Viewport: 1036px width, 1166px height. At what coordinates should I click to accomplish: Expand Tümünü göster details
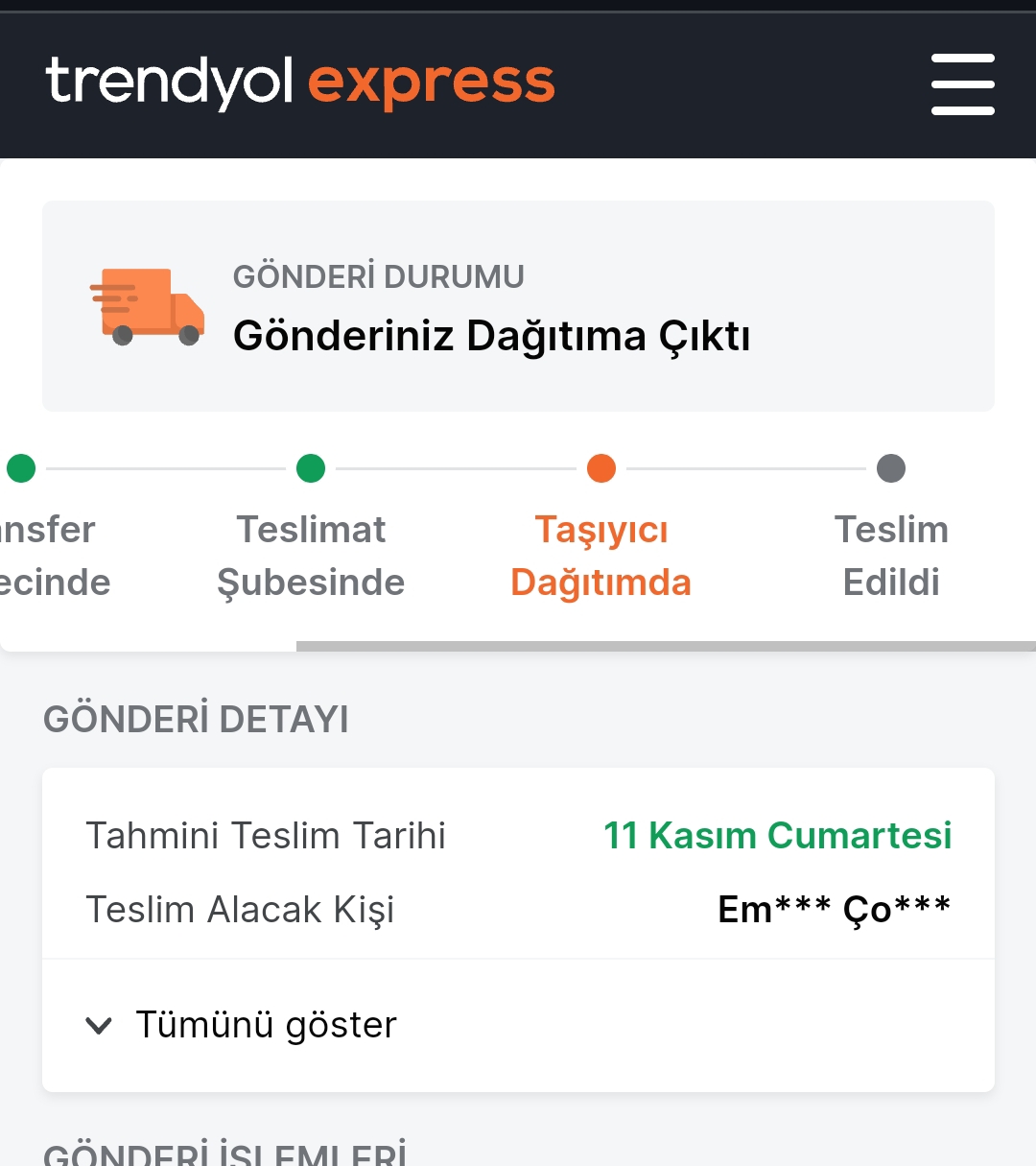coord(242,1025)
